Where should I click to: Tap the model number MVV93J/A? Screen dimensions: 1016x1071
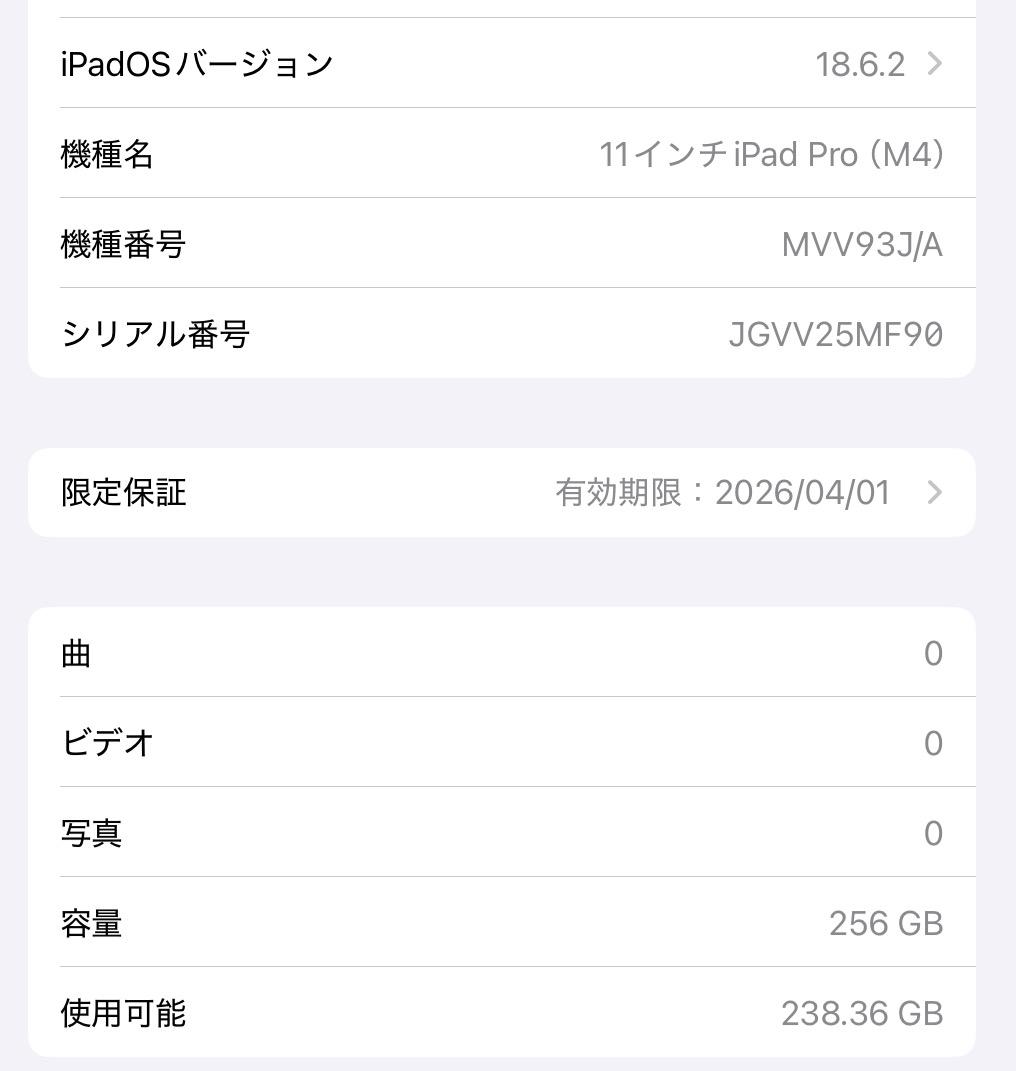860,244
